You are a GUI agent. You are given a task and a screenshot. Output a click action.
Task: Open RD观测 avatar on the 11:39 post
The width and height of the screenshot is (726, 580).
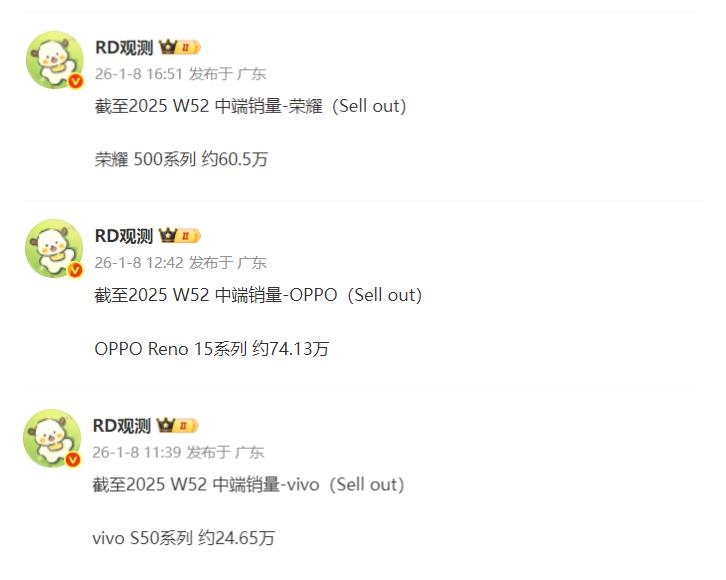pos(52,437)
